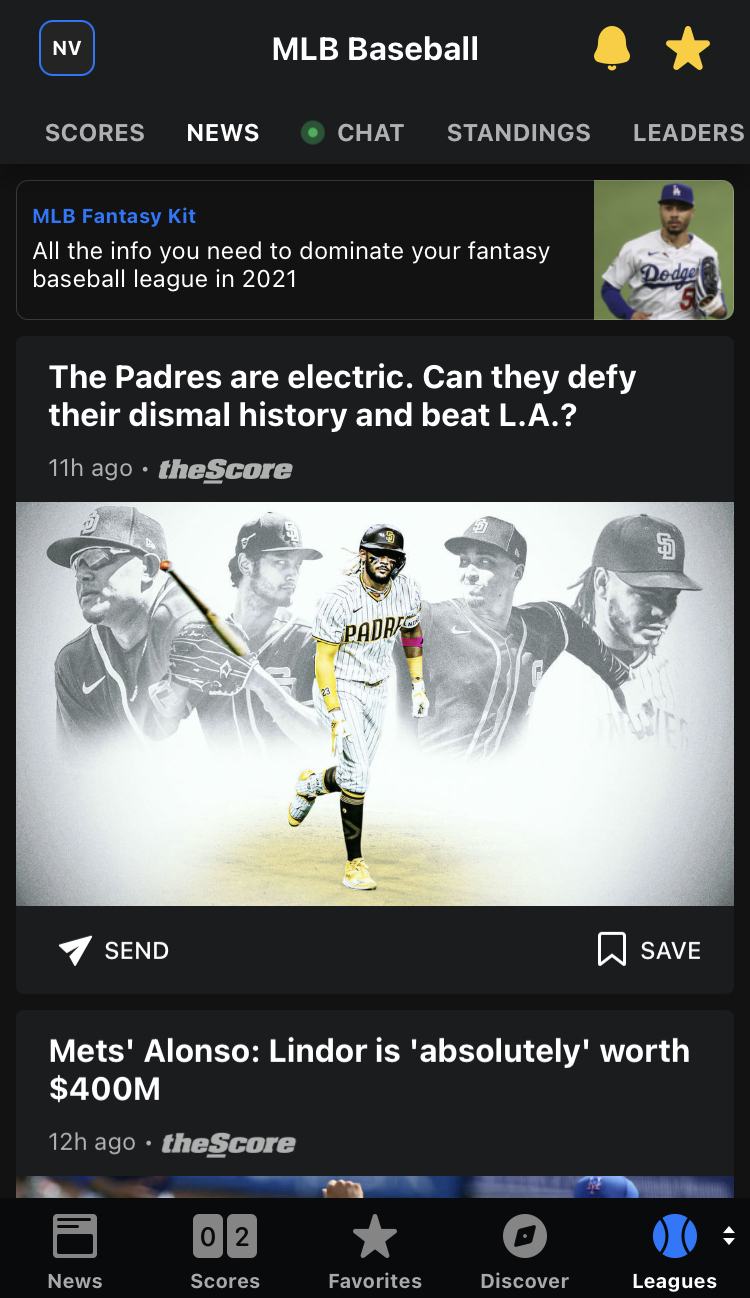Send the Padres article
This screenshot has width=750, height=1298.
[x=114, y=950]
